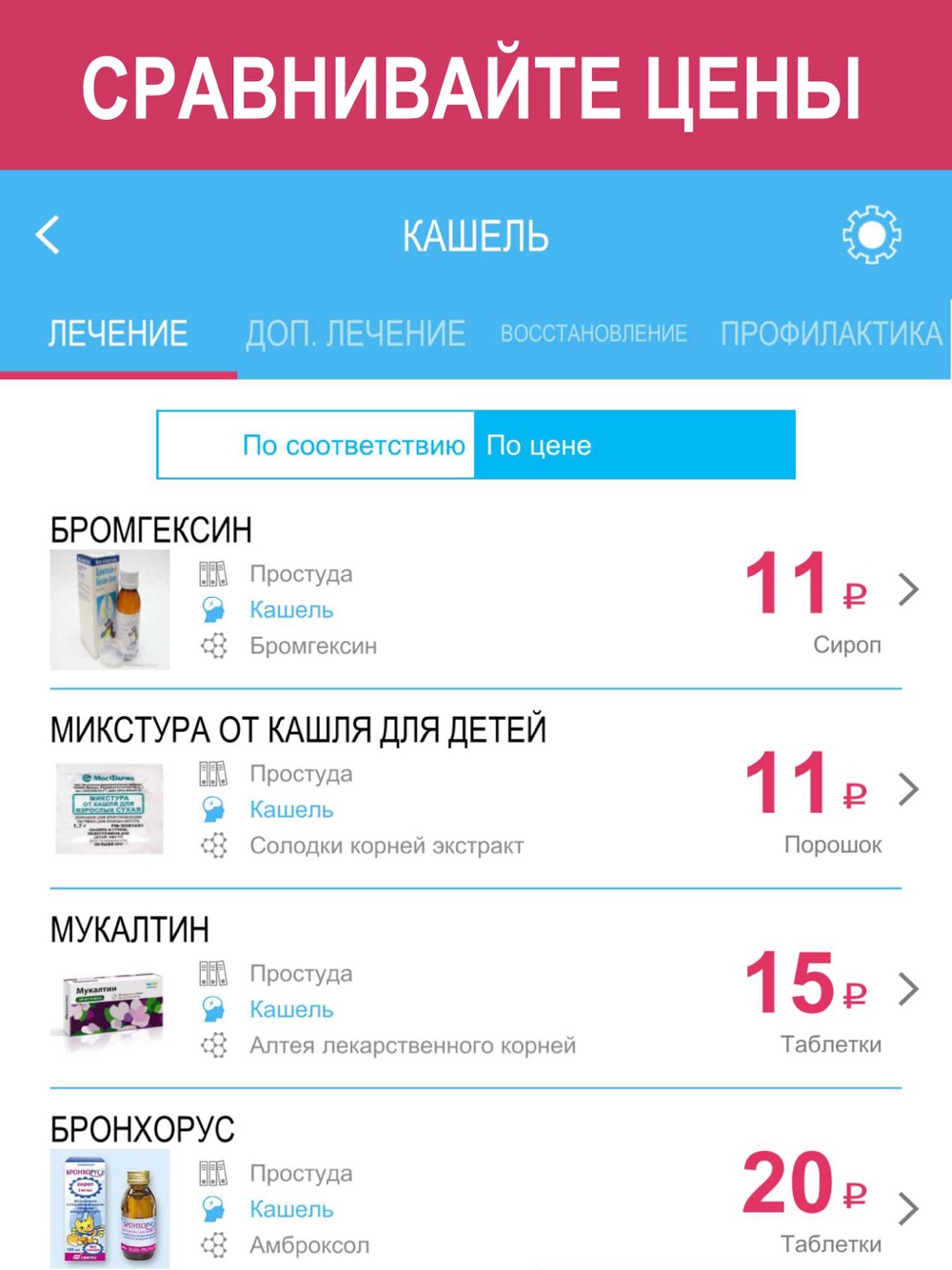The image size is (952, 1270).
Task: Switch to the ВОССТАНОВЛЕНИЕ tab
Action: click(593, 334)
